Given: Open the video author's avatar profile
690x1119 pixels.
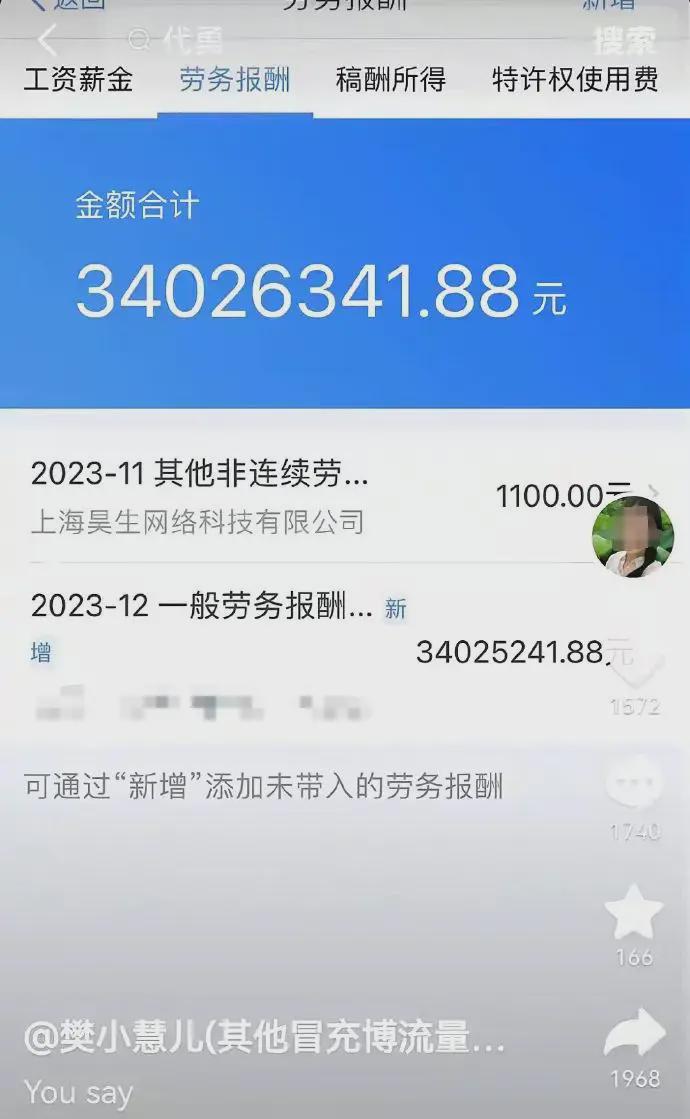Looking at the screenshot, I should pyautogui.click(x=633, y=536).
